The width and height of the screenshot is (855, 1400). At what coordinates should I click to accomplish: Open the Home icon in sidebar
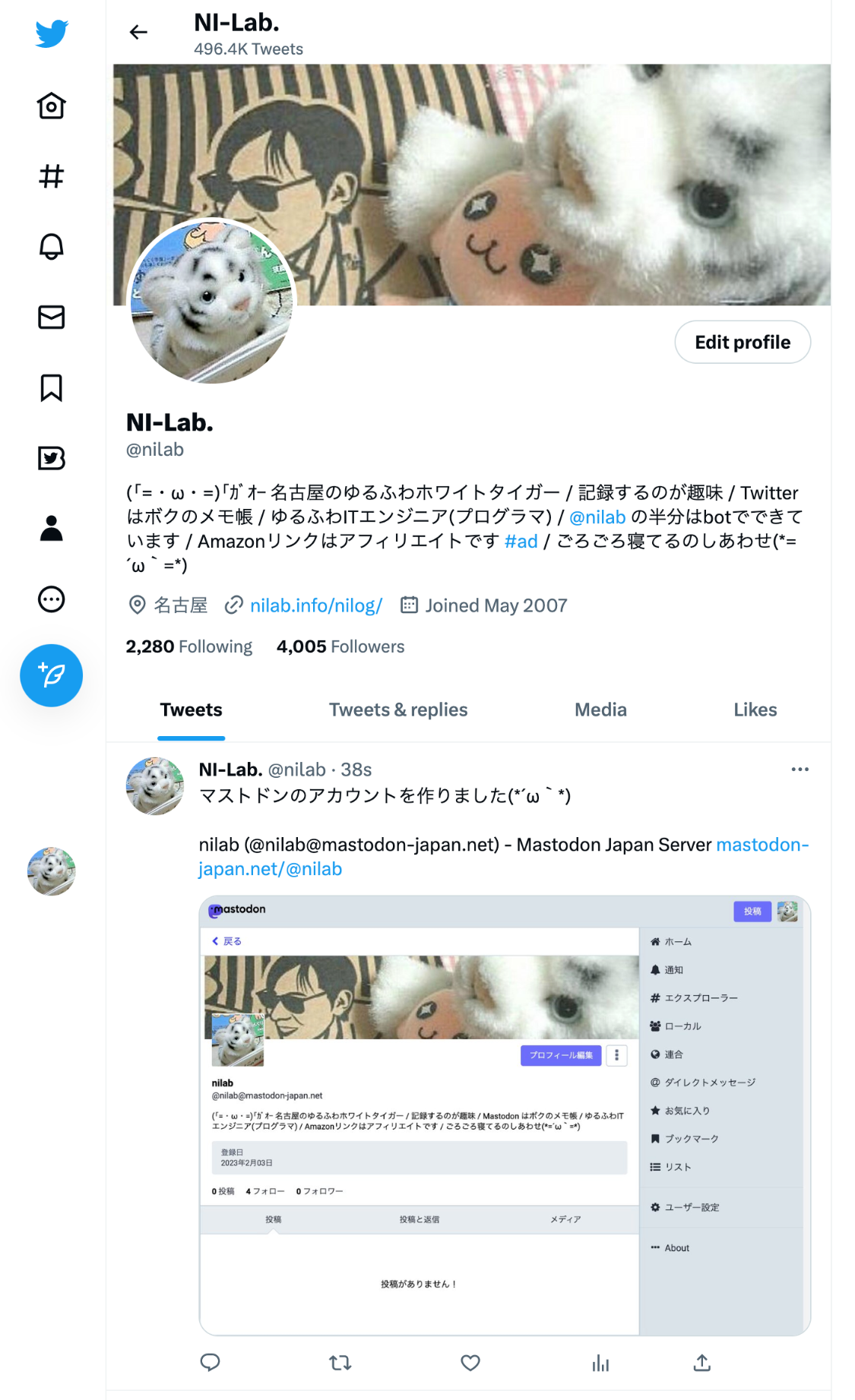(52, 106)
